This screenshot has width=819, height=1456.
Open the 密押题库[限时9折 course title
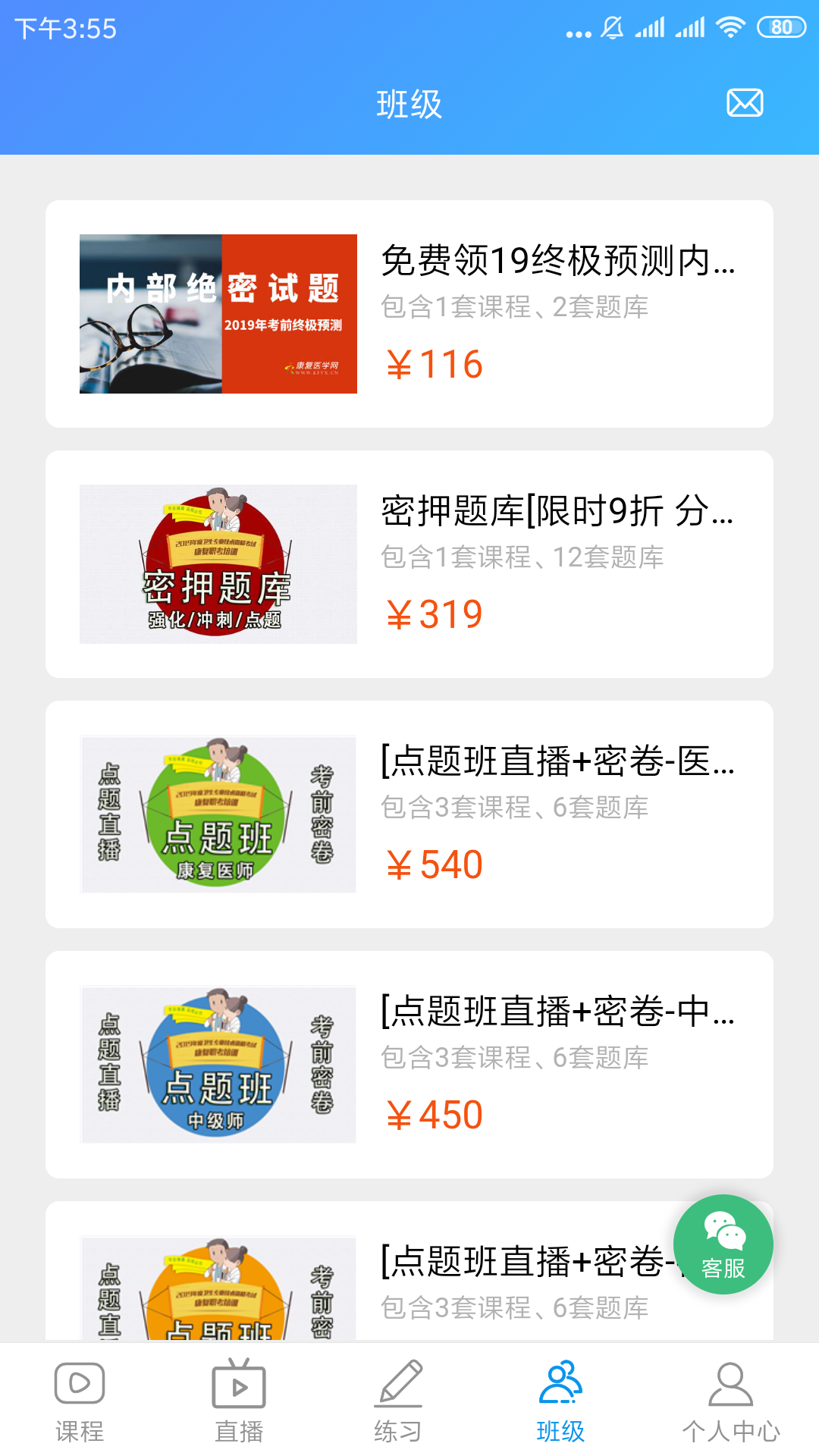(x=557, y=514)
